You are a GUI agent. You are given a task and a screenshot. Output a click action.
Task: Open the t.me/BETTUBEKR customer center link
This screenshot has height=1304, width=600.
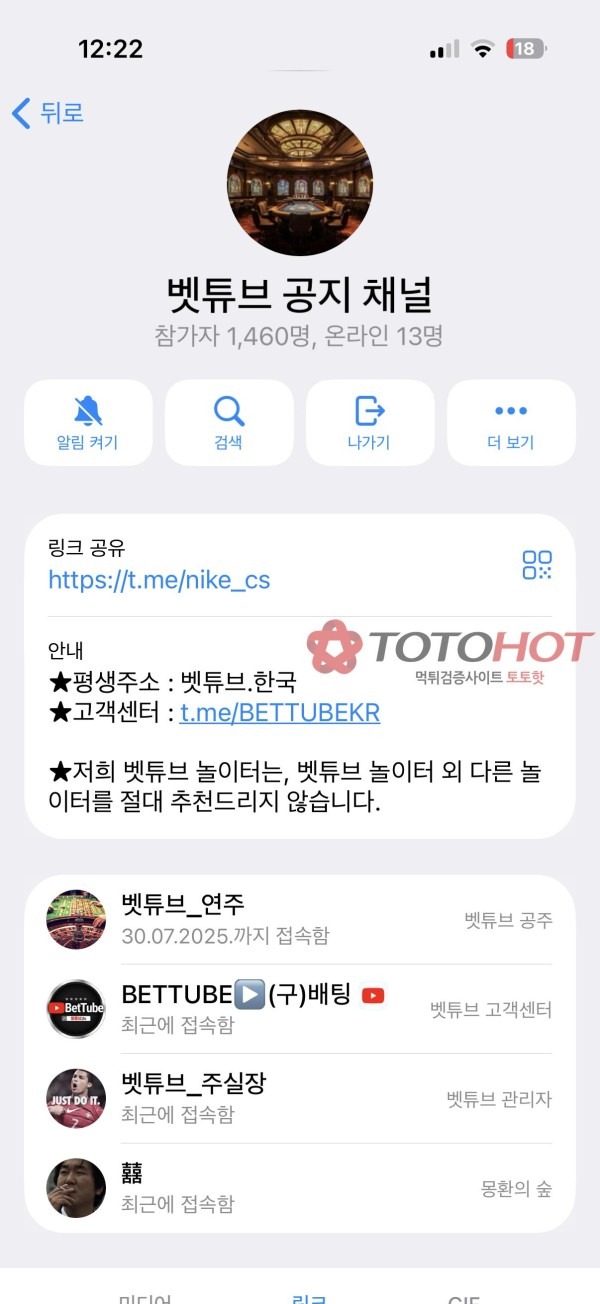click(280, 713)
